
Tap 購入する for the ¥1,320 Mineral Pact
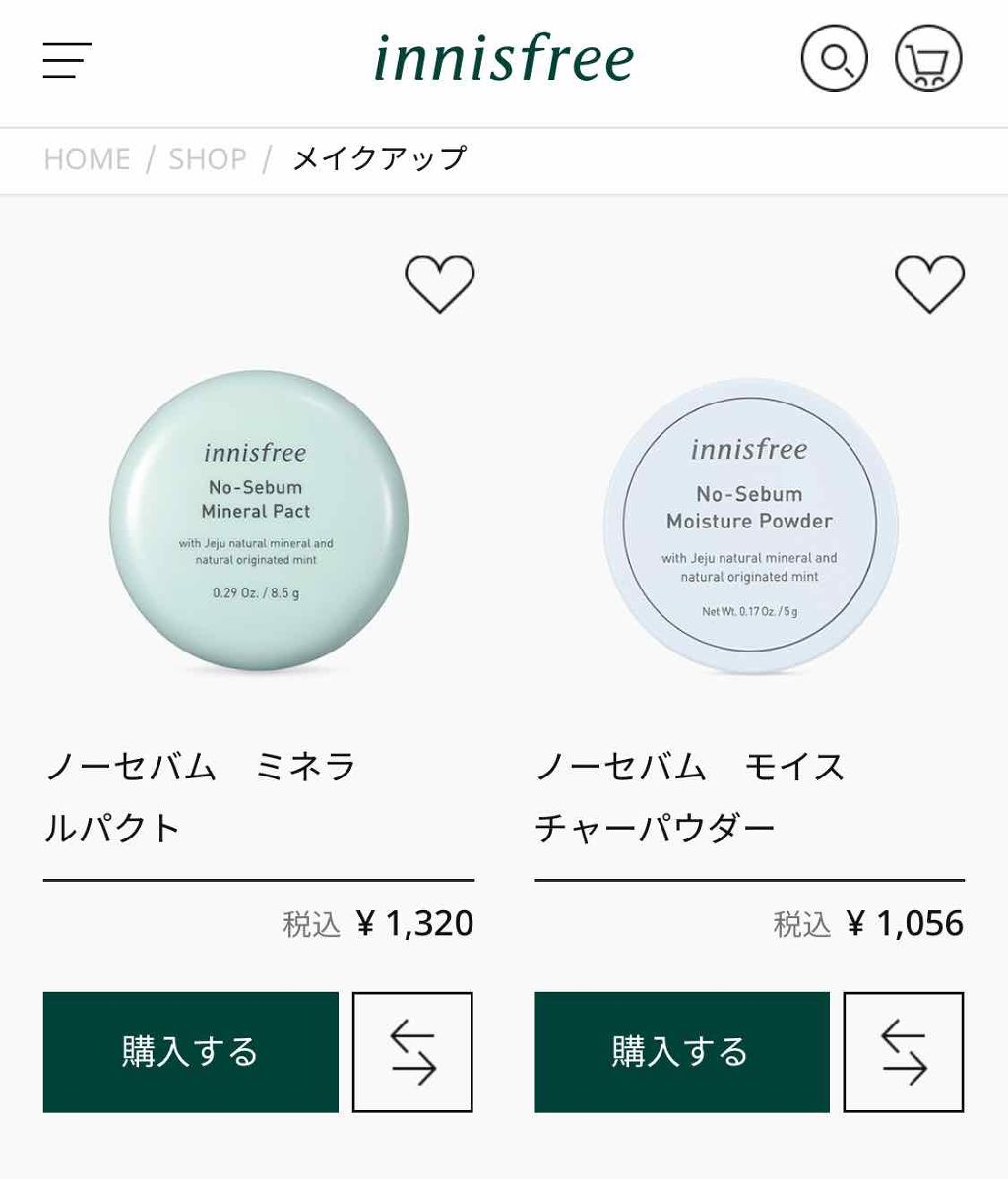pyautogui.click(x=191, y=1052)
